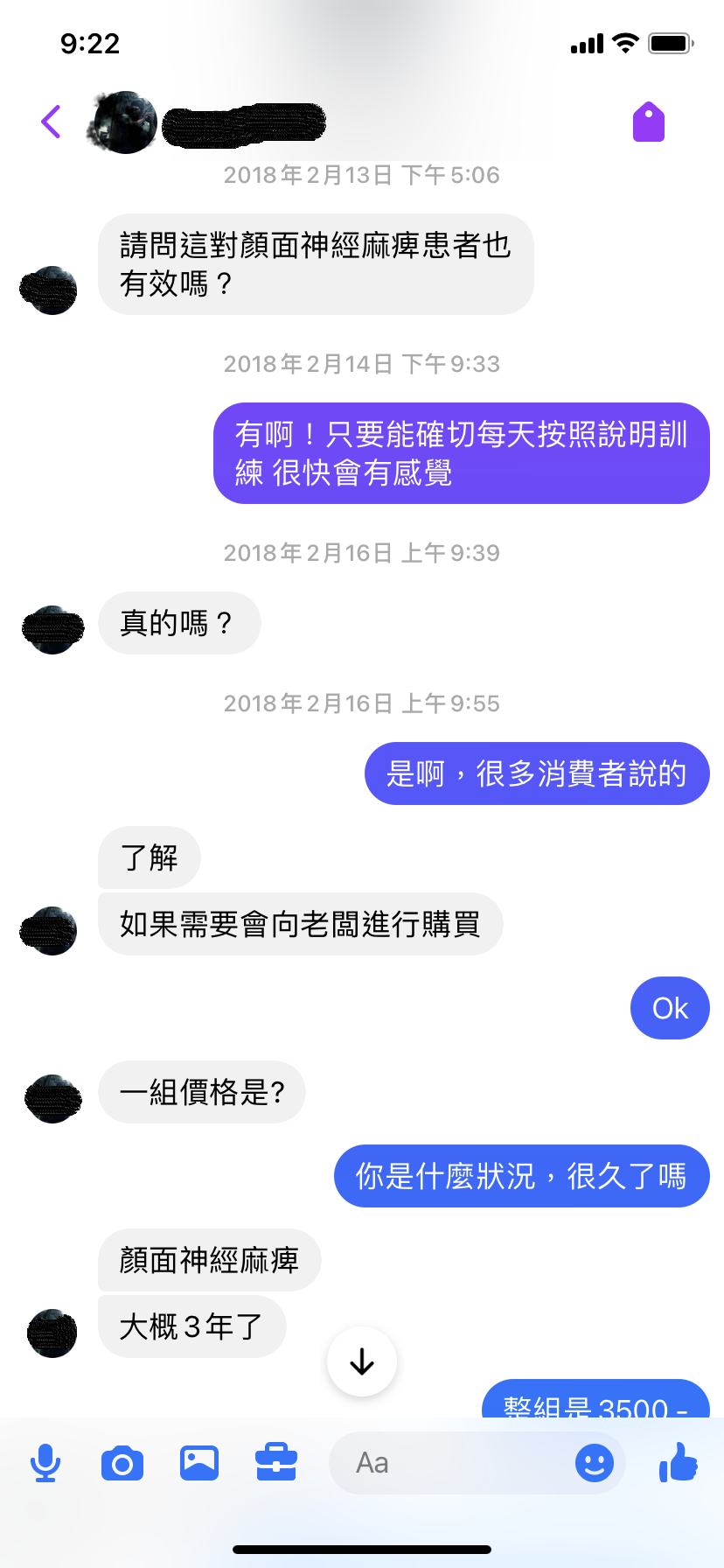Open the camera to take a photo
This screenshot has height=1568, width=724.
[x=122, y=1463]
